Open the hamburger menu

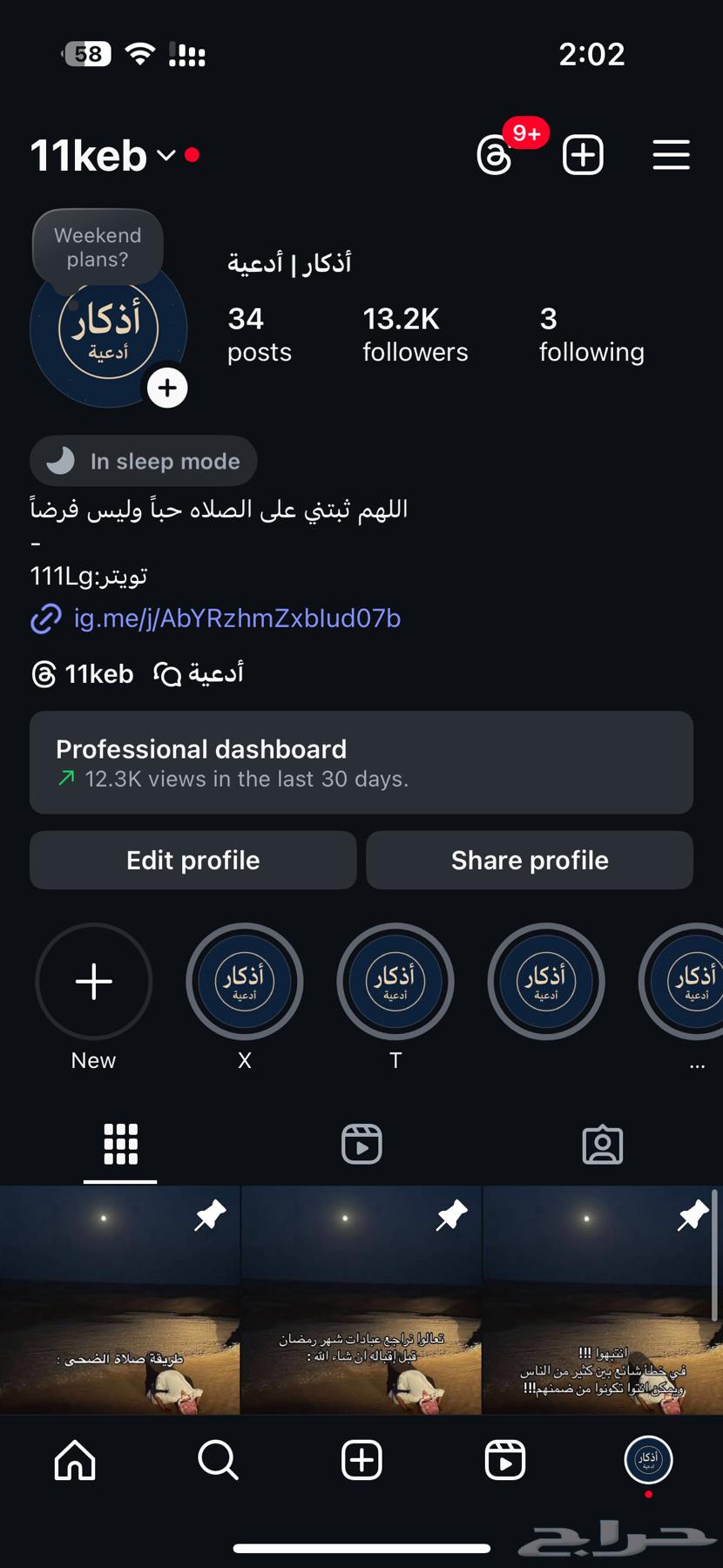click(x=671, y=155)
